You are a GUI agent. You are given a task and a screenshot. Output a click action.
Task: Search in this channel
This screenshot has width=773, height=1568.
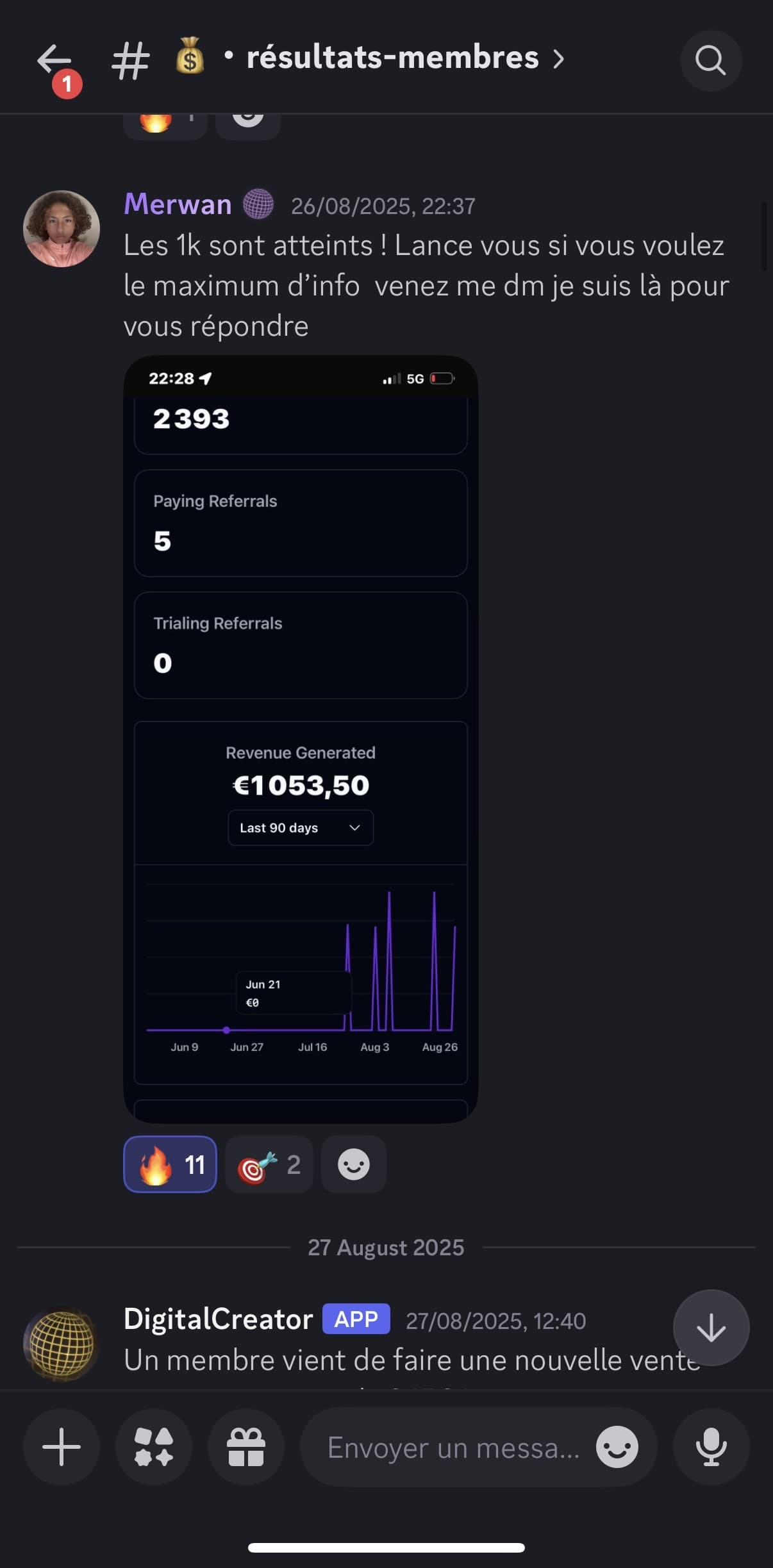710,61
